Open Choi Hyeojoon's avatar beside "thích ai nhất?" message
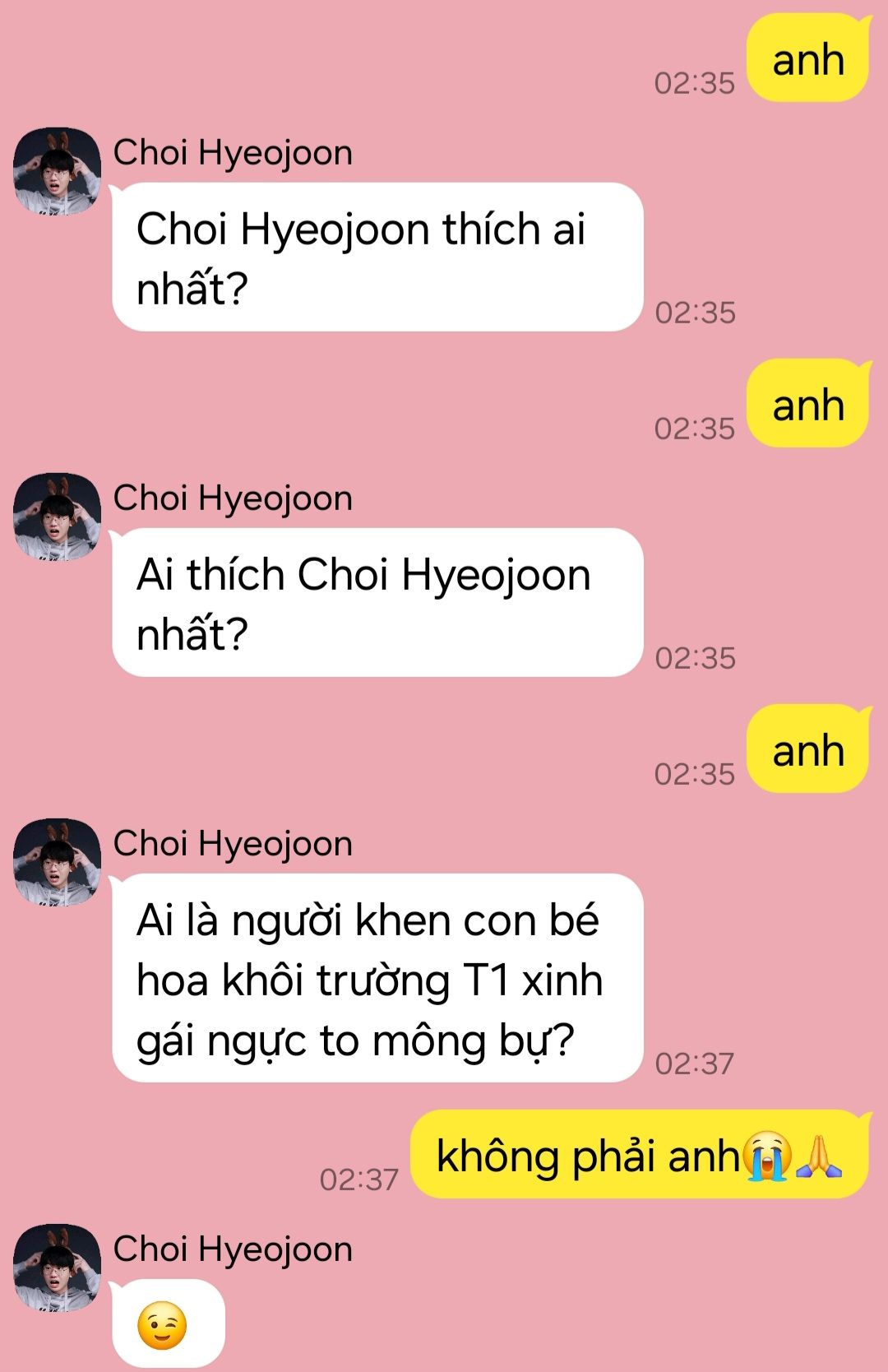This screenshot has height=1372, width=888. [x=57, y=171]
